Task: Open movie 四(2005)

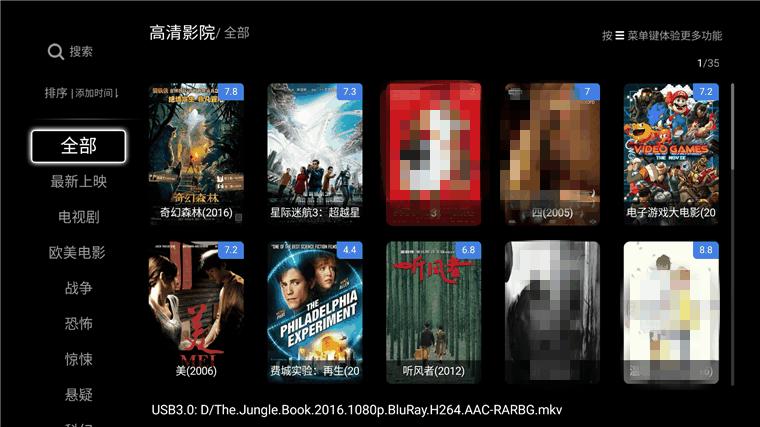Action: [x=551, y=153]
